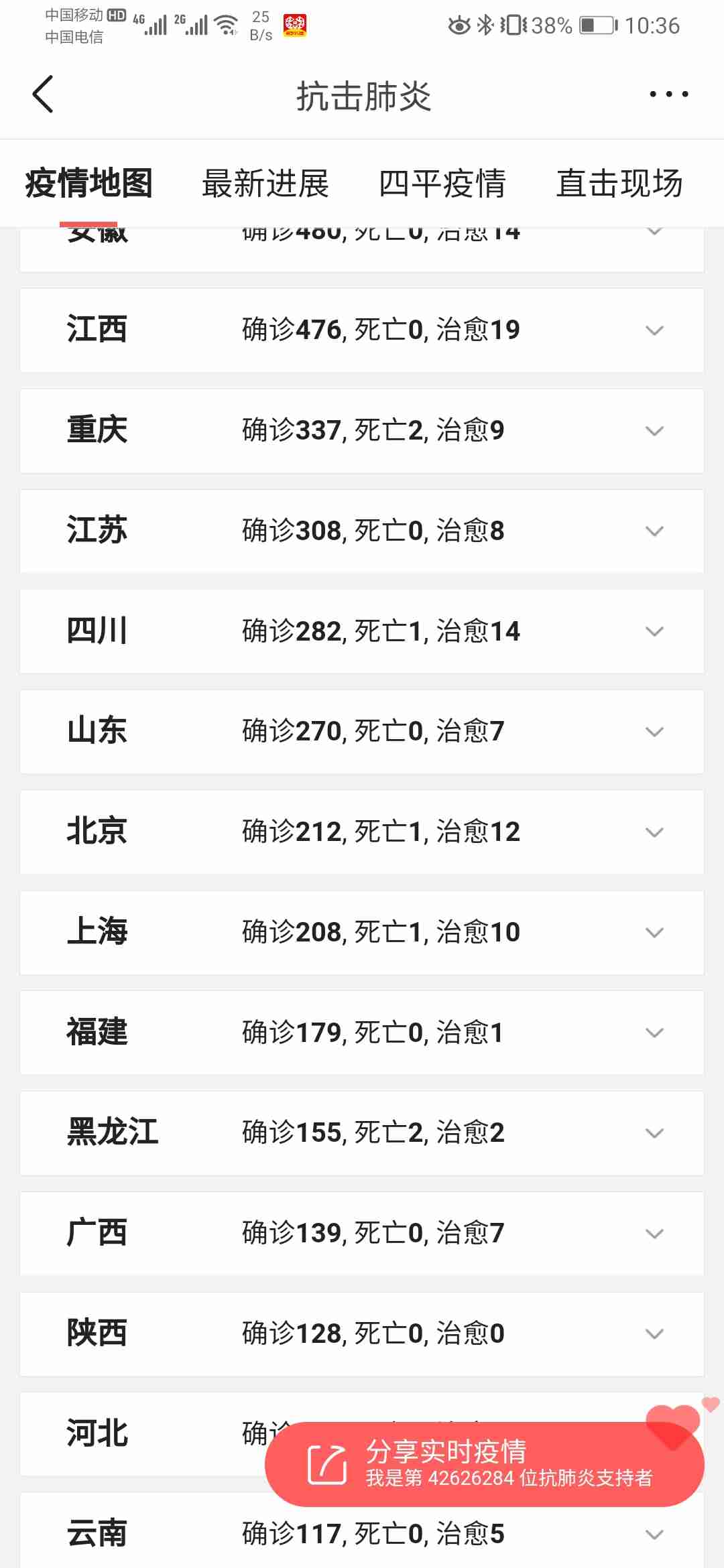Image resolution: width=724 pixels, height=1568 pixels.
Task: View details for 福建
Action: pyautogui.click(x=654, y=1033)
